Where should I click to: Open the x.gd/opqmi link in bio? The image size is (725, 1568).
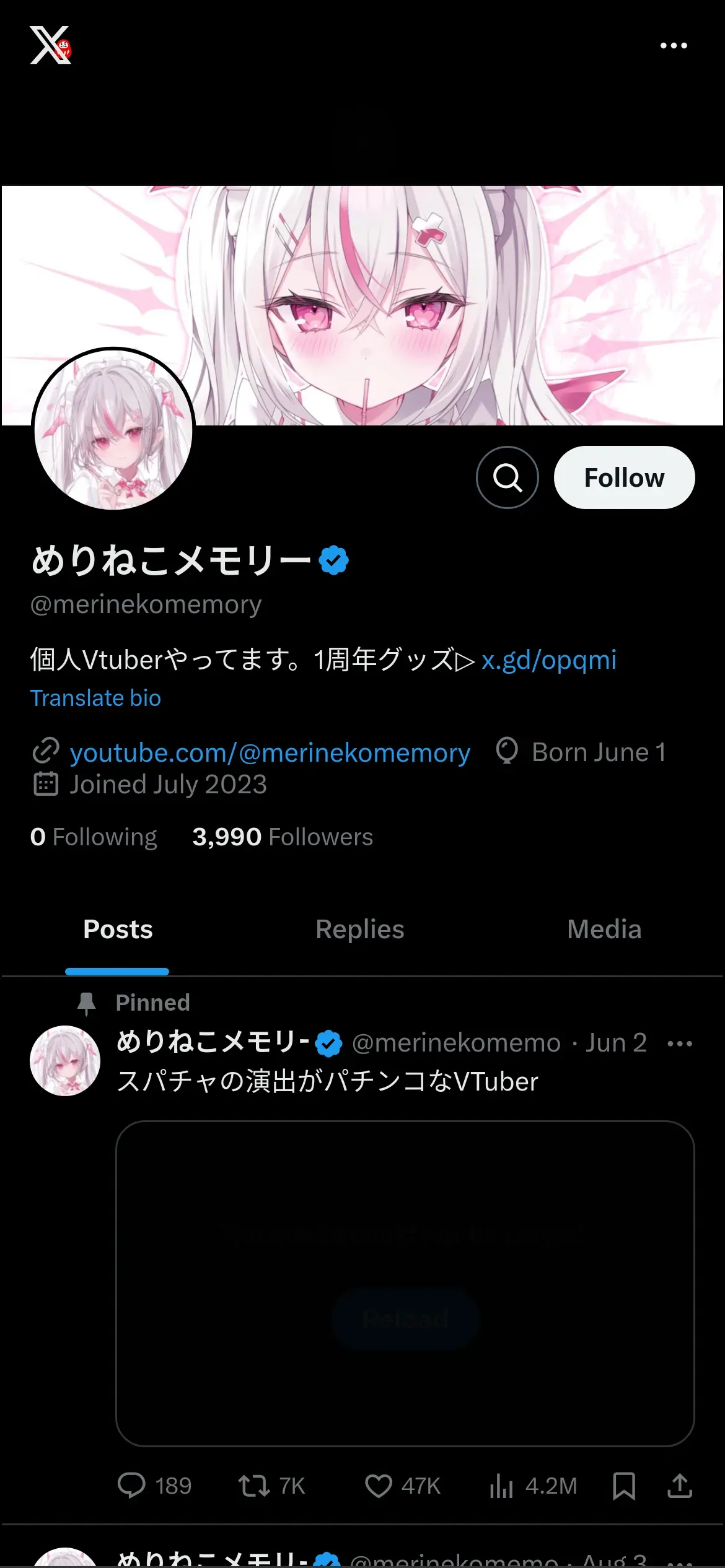coord(549,660)
